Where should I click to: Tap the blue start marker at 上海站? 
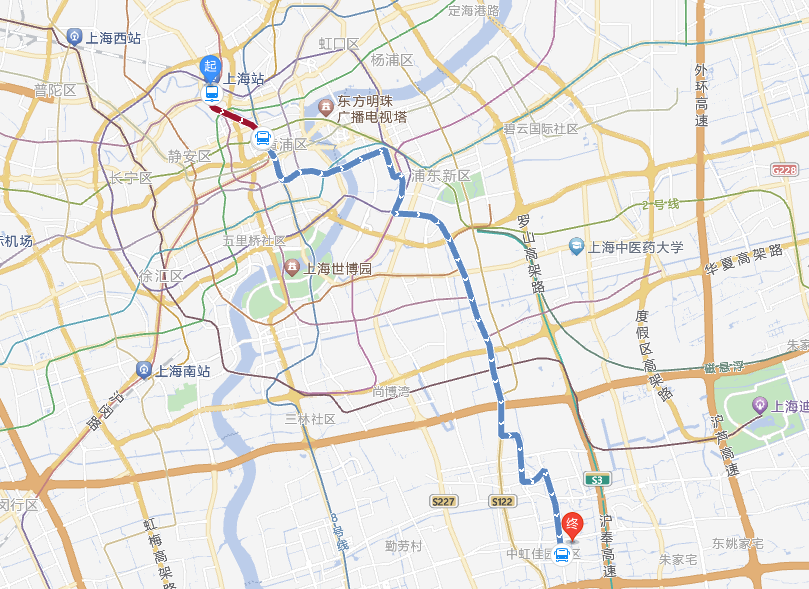coord(210,69)
